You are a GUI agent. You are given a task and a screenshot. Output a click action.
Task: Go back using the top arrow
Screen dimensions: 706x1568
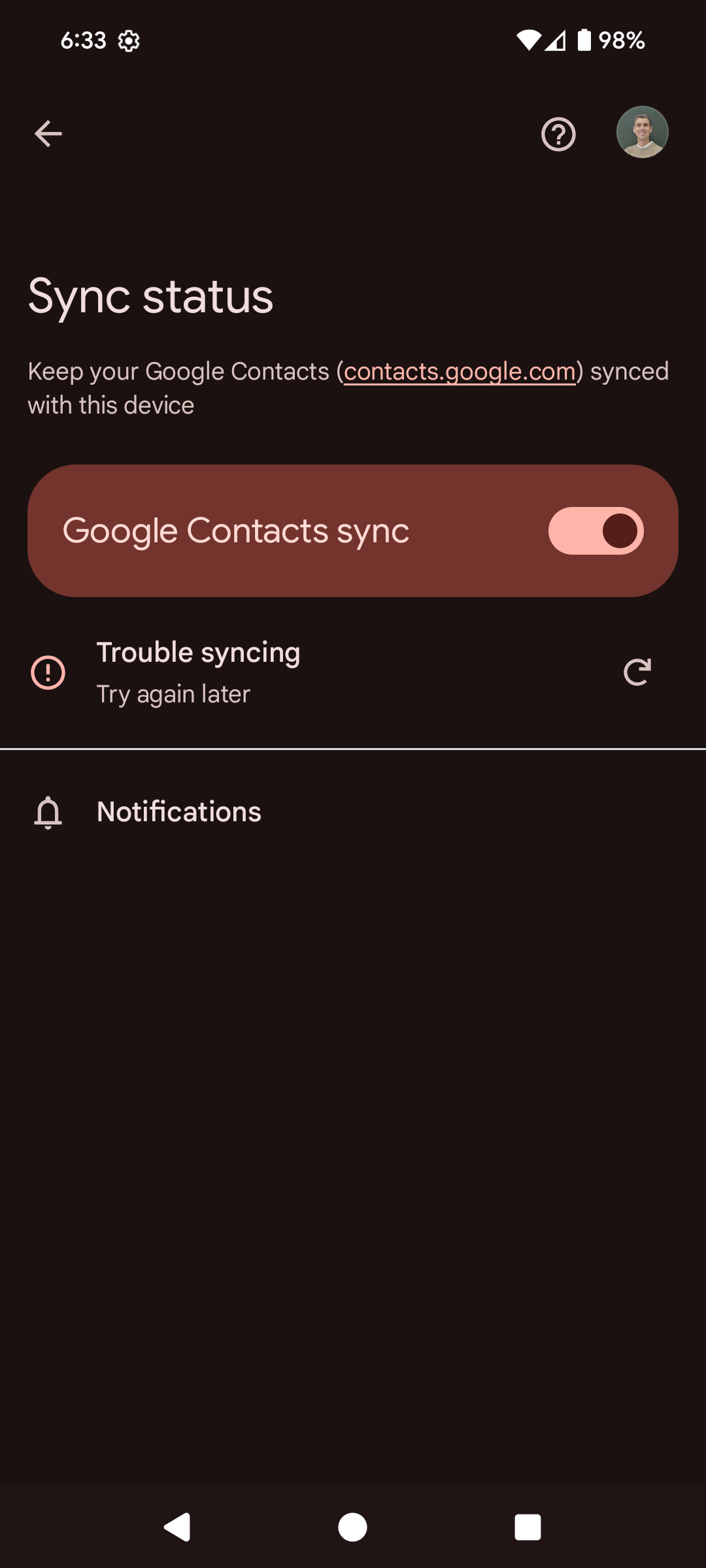click(48, 134)
